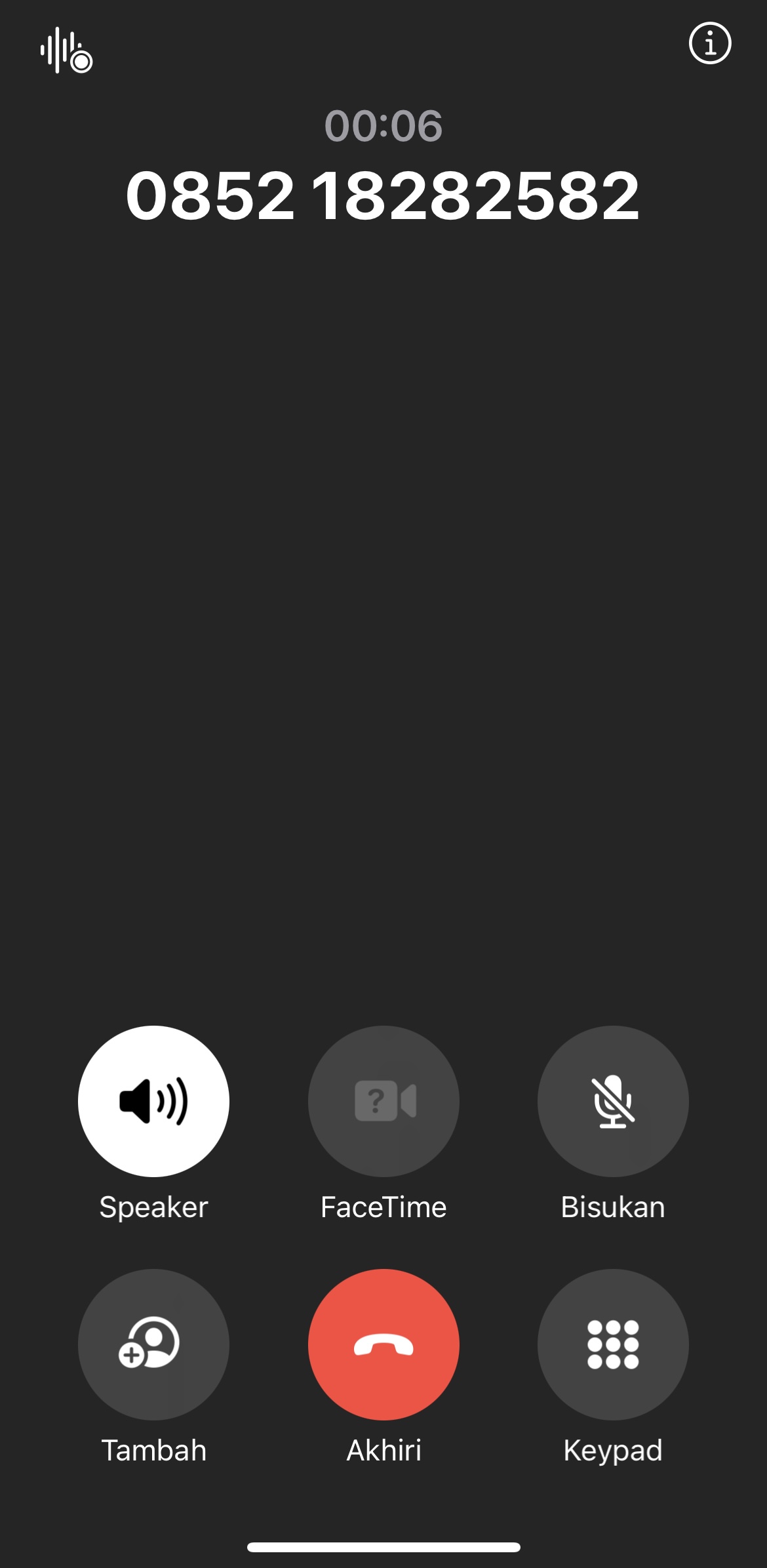Turn off the Speaker
767x1568 pixels.
pyautogui.click(x=153, y=1101)
